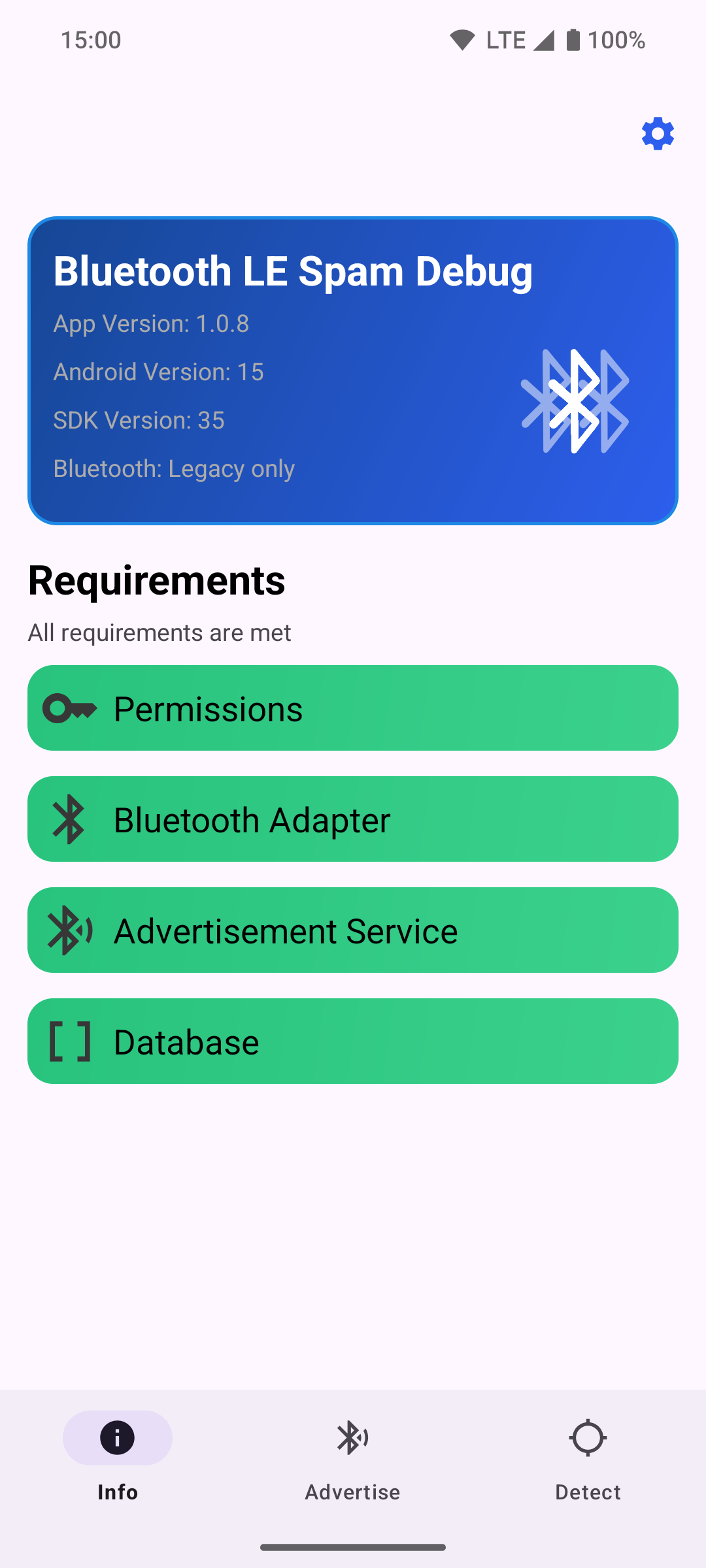Click the Detect crosshair icon in bottom navigation
This screenshot has height=1568, width=706.
tap(588, 1438)
